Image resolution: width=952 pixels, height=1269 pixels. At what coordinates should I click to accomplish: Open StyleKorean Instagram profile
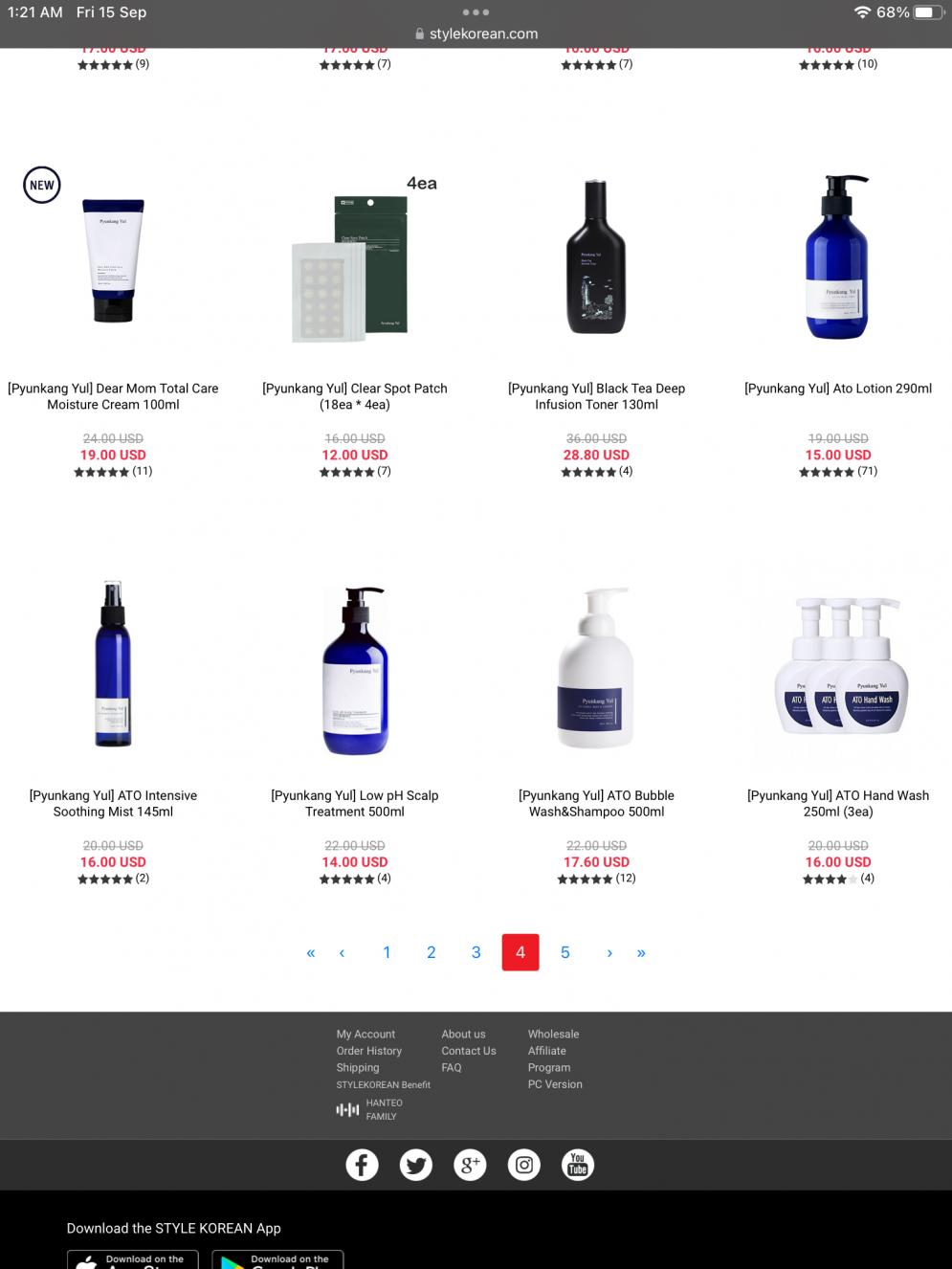click(523, 1165)
